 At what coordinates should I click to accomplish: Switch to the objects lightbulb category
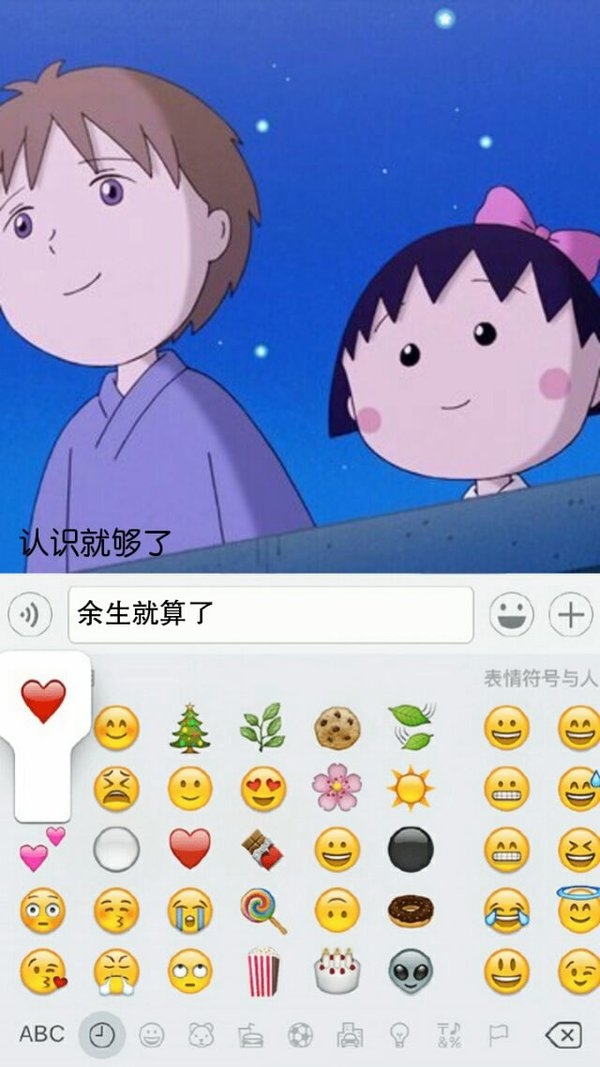399,1036
